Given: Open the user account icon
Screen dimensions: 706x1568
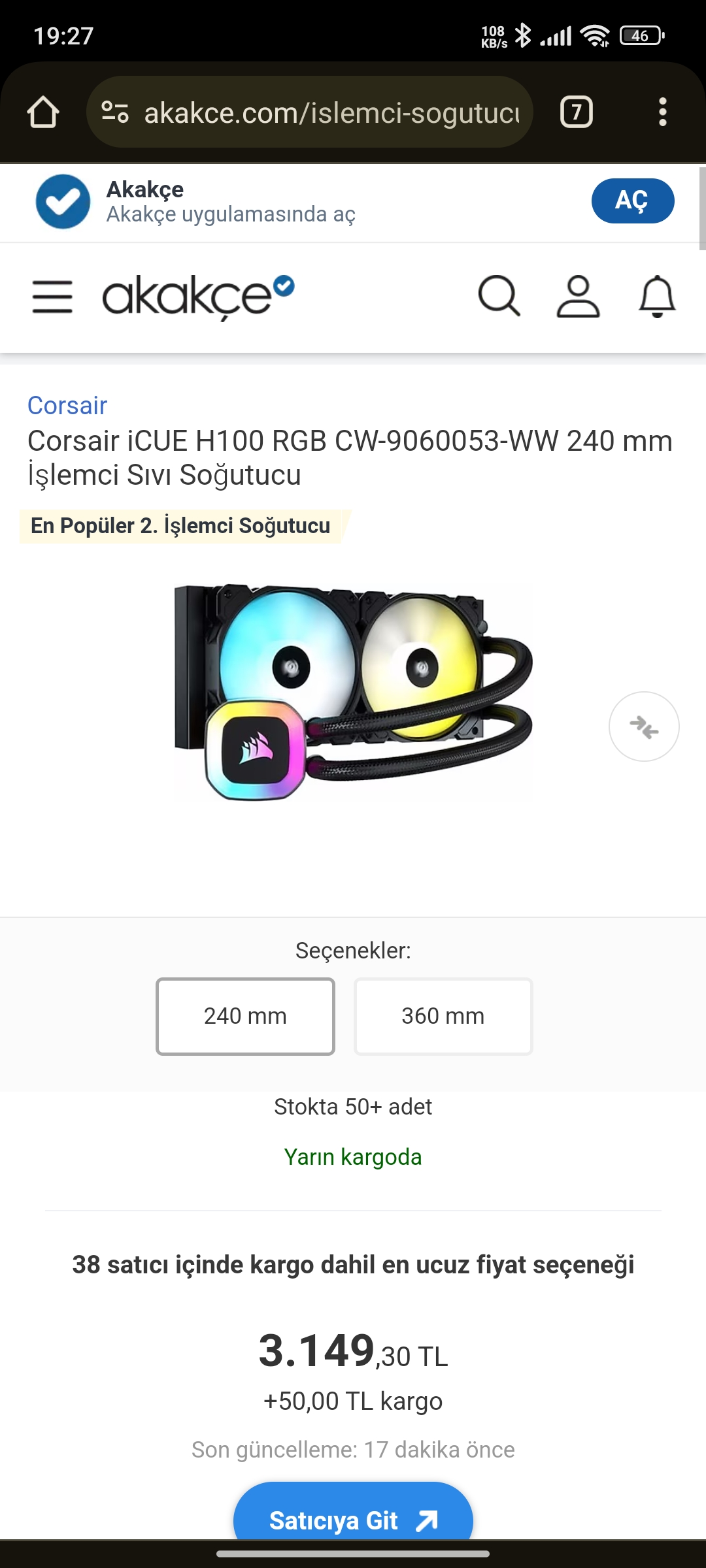Looking at the screenshot, I should point(578,297).
